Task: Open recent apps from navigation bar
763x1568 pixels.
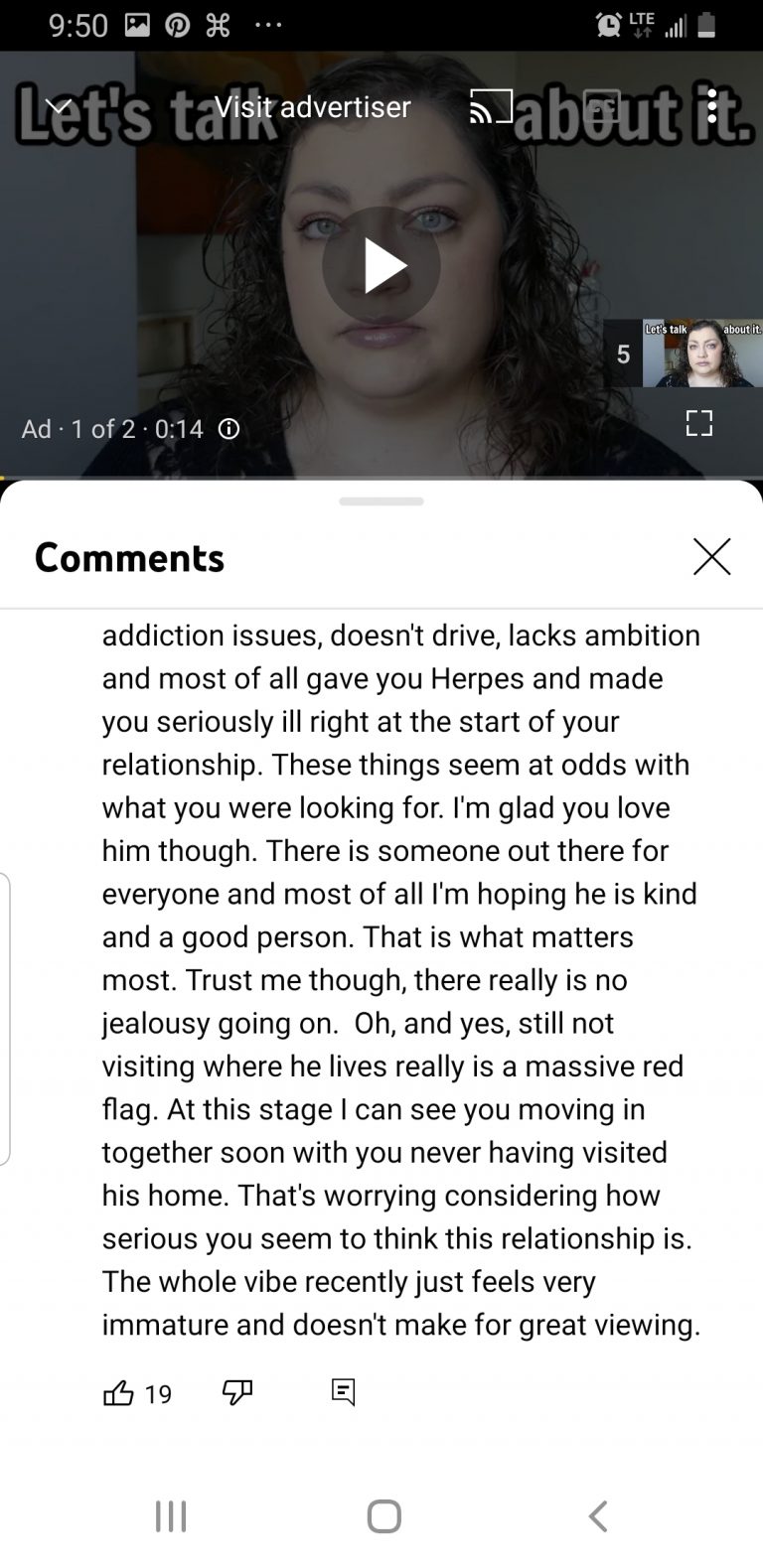Action: click(x=171, y=1515)
